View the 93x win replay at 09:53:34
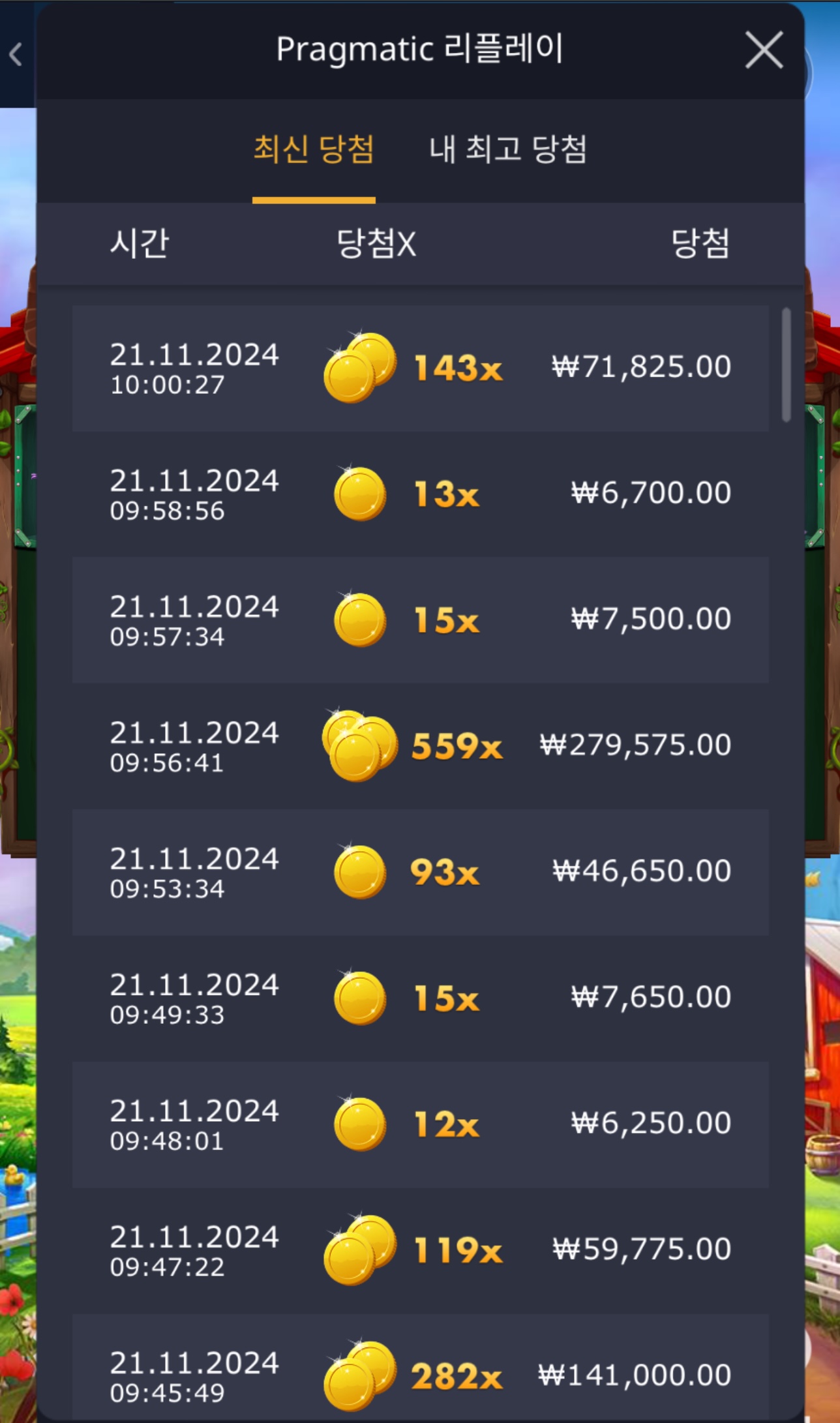 420,872
